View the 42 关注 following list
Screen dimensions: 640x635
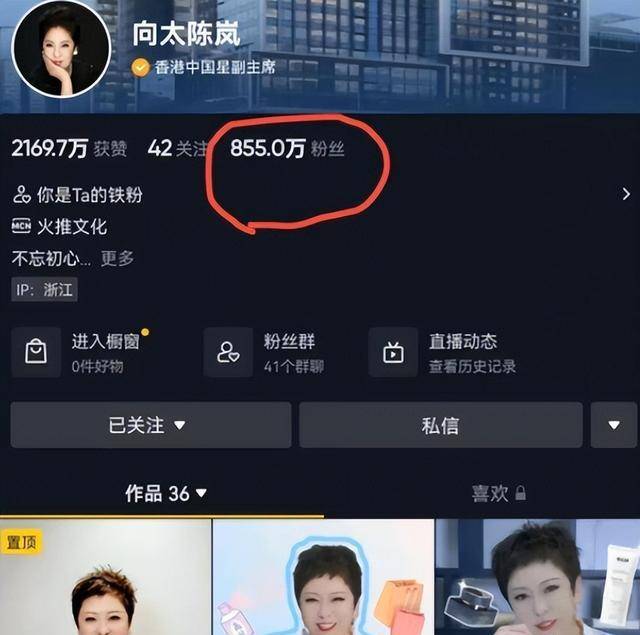click(x=176, y=148)
